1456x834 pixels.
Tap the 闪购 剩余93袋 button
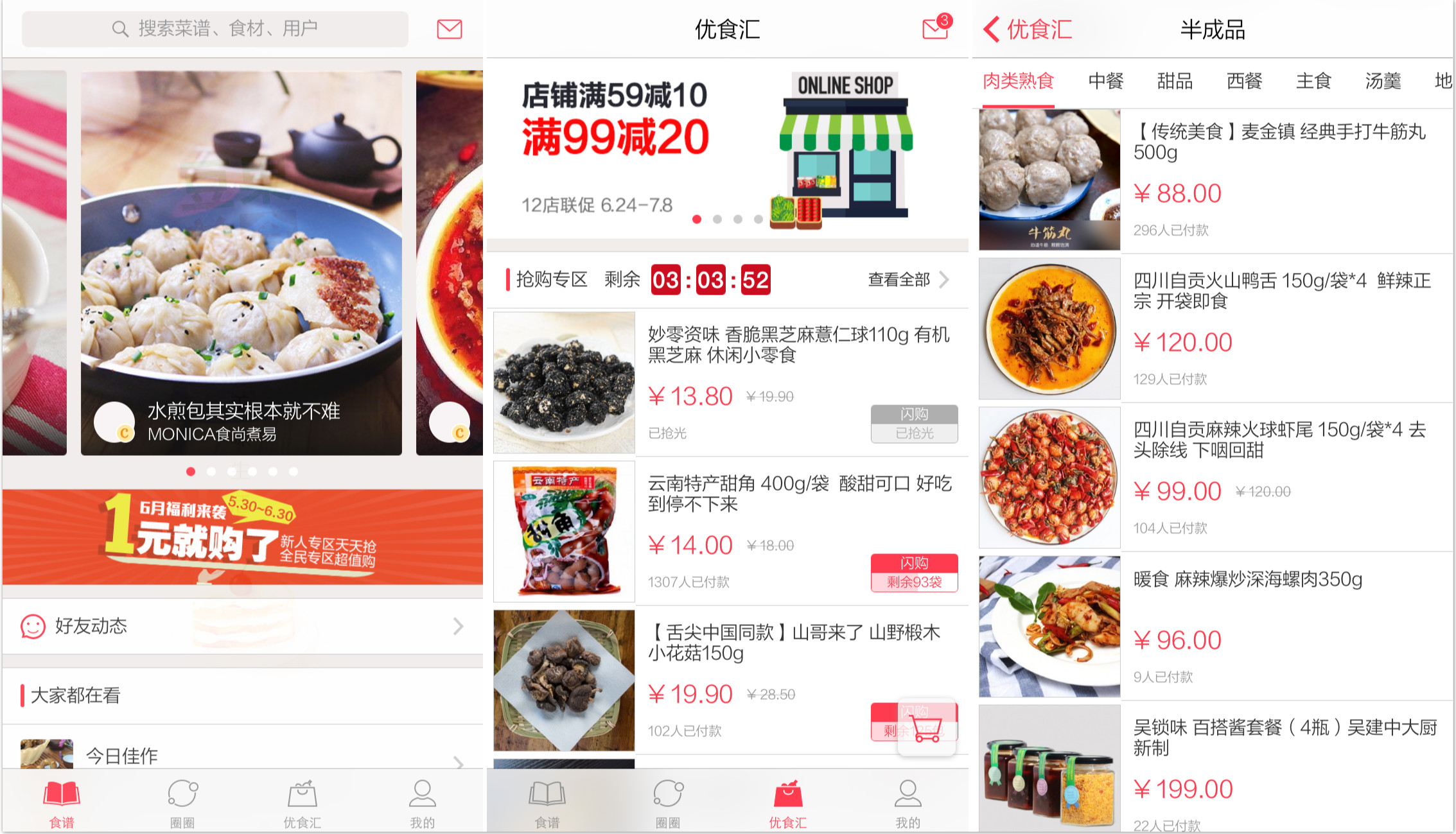pyautogui.click(x=914, y=573)
